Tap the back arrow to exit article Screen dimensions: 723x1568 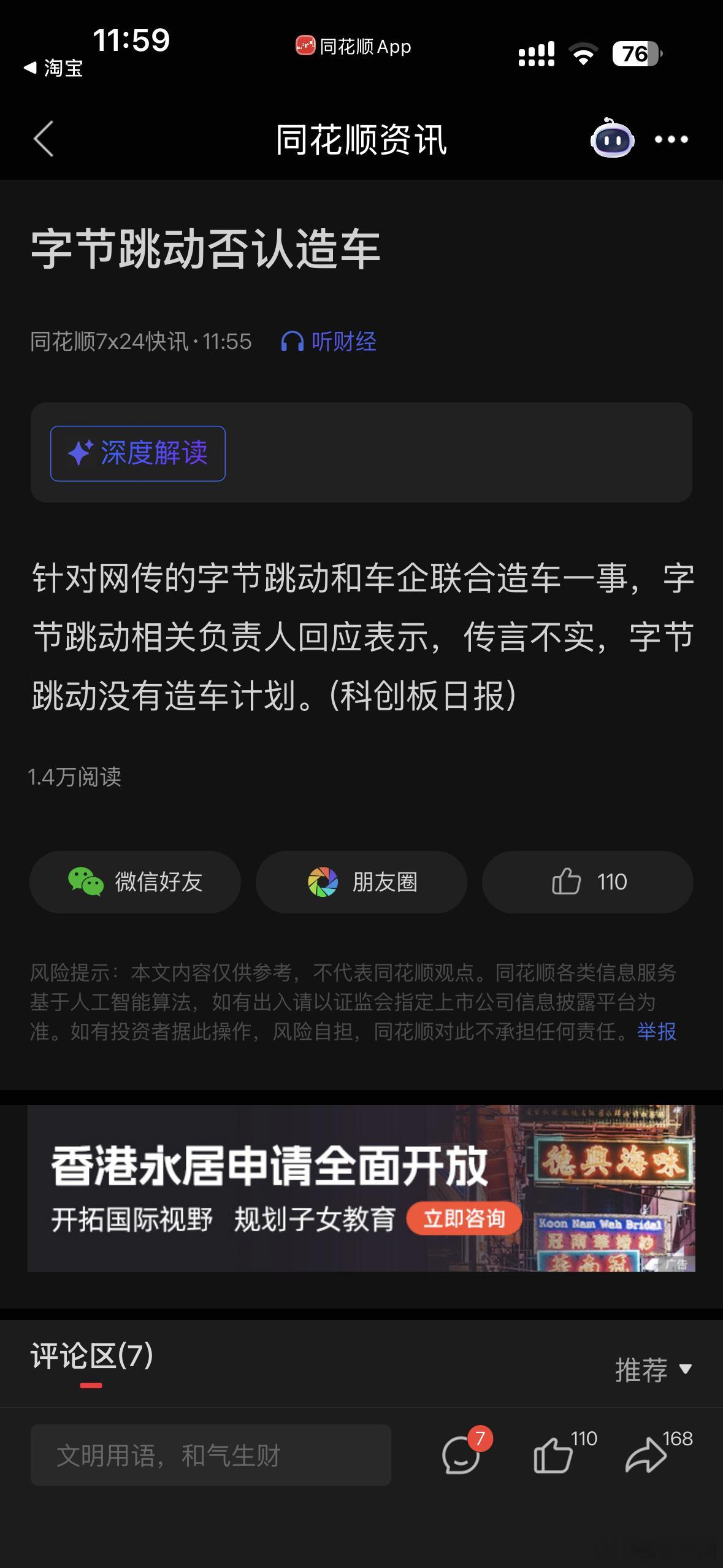pos(43,140)
